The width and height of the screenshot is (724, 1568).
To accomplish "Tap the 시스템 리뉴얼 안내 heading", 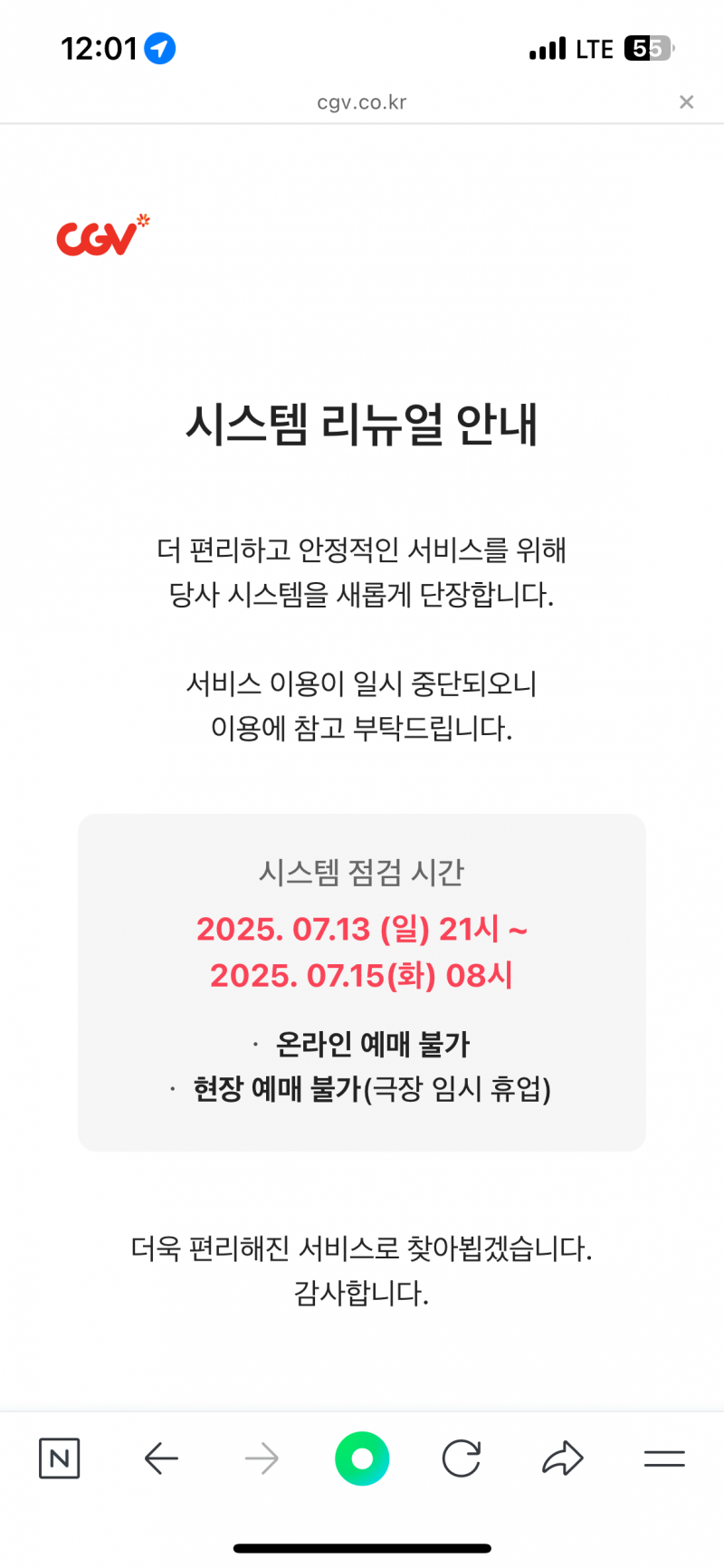I will coord(362,427).
